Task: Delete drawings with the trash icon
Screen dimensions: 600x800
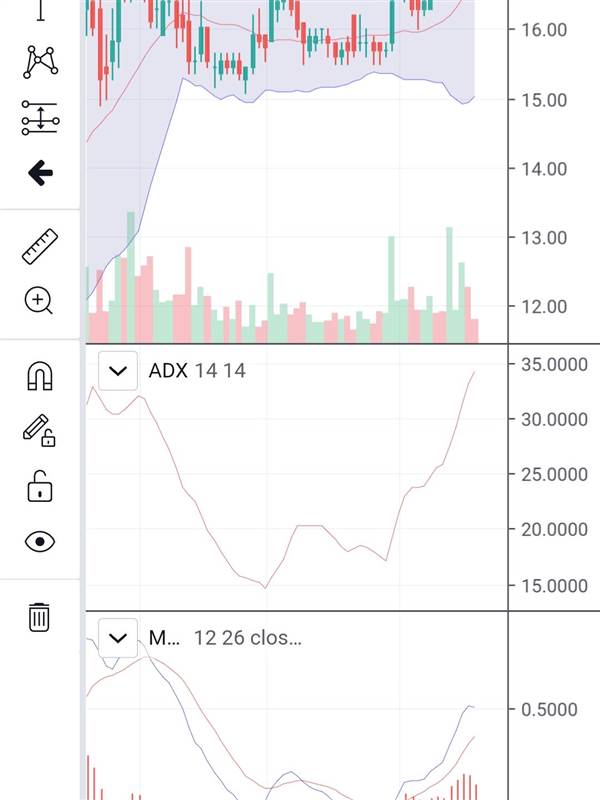Action: (40, 616)
